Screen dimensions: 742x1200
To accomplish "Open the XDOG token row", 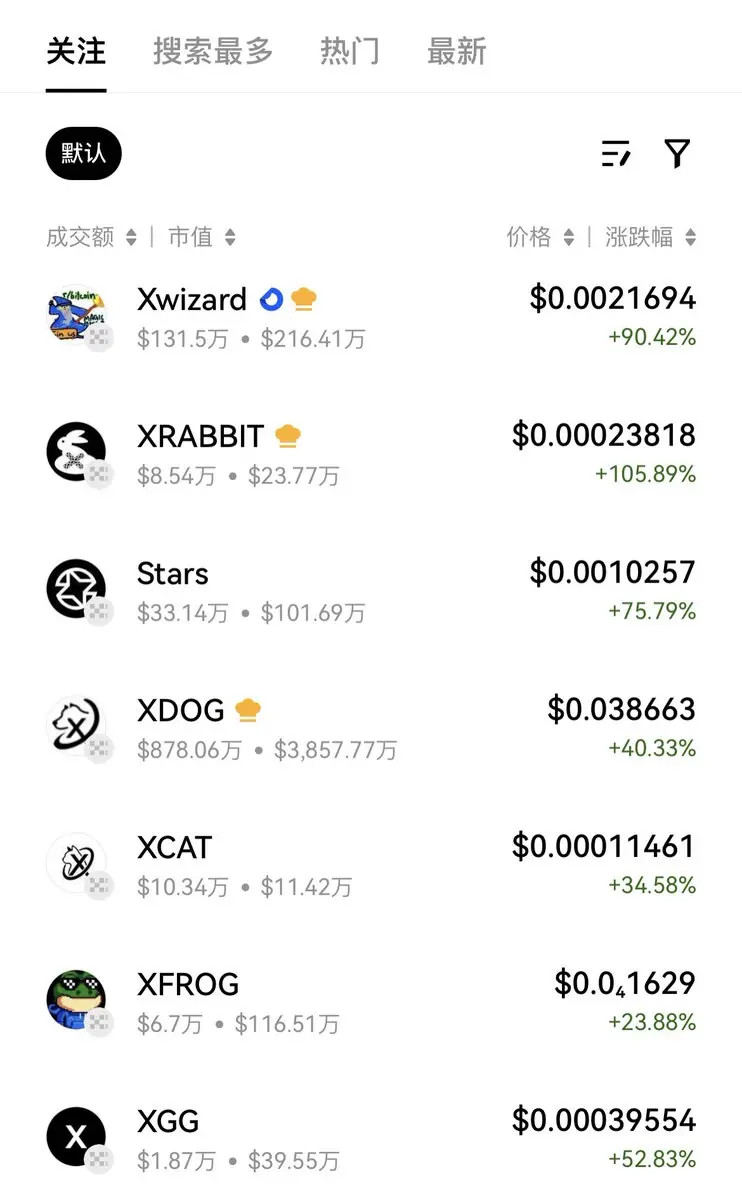I will (x=370, y=728).
